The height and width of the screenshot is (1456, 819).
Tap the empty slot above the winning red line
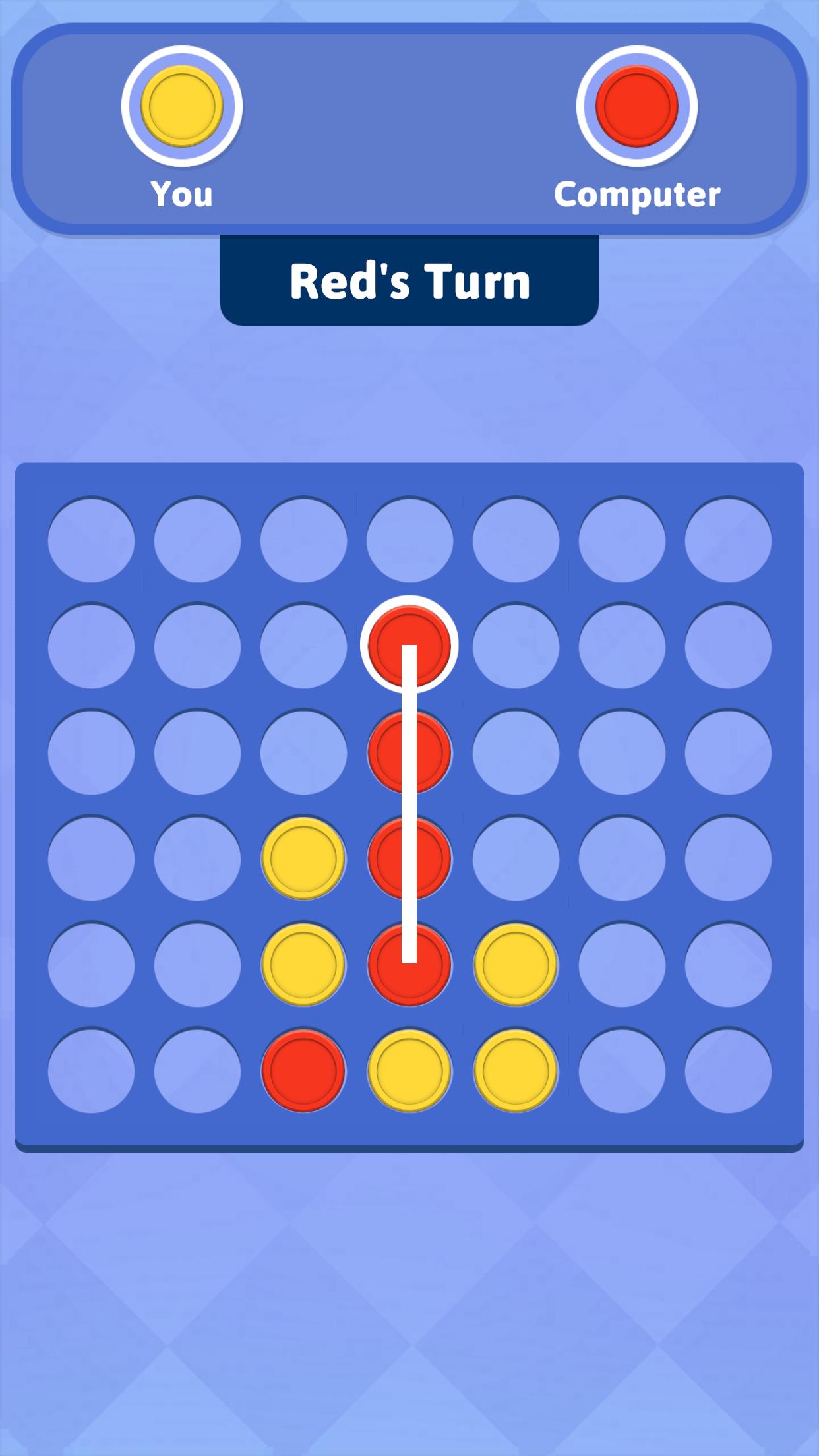pyautogui.click(x=409, y=540)
